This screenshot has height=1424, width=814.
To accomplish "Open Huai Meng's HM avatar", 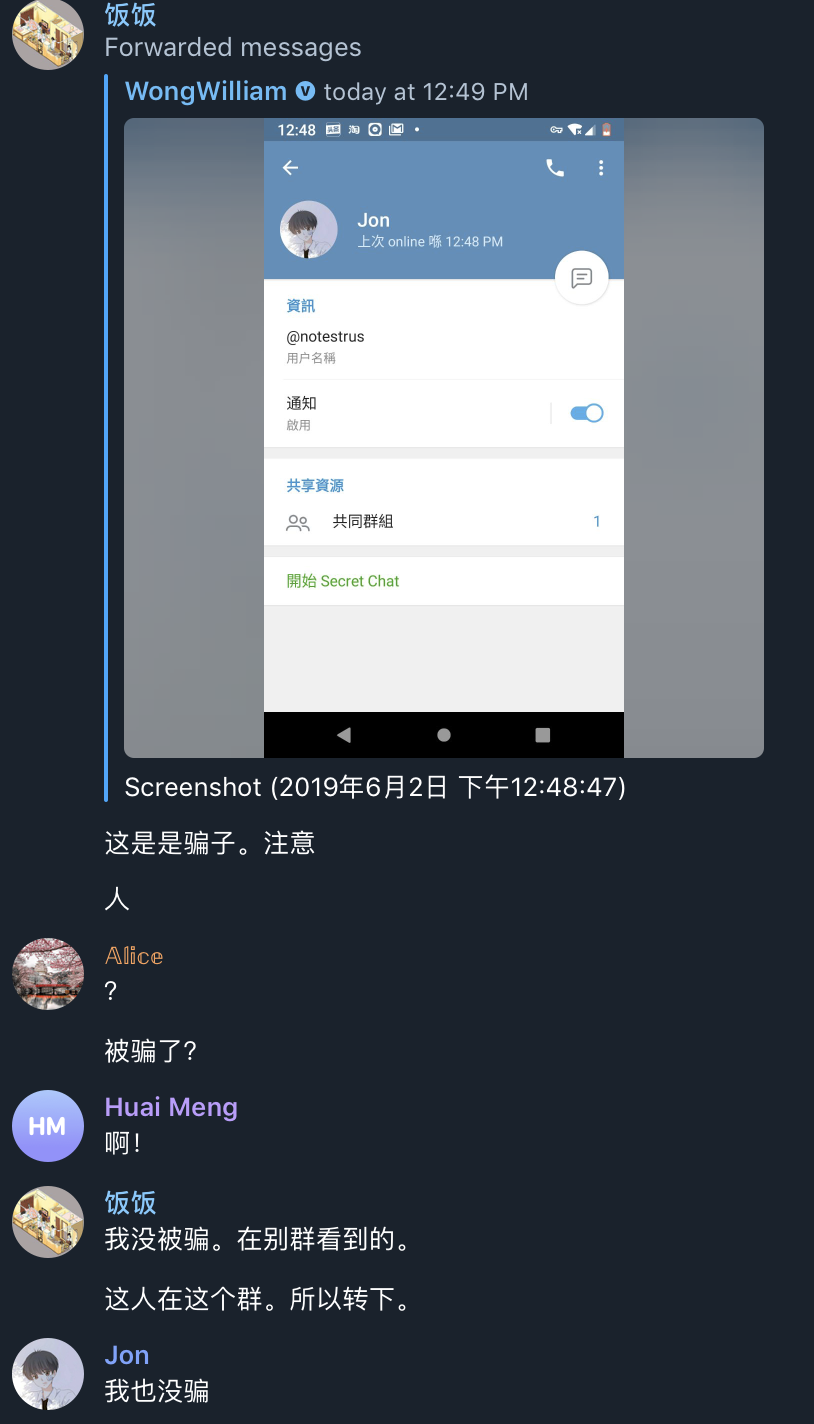I will click(x=47, y=1126).
